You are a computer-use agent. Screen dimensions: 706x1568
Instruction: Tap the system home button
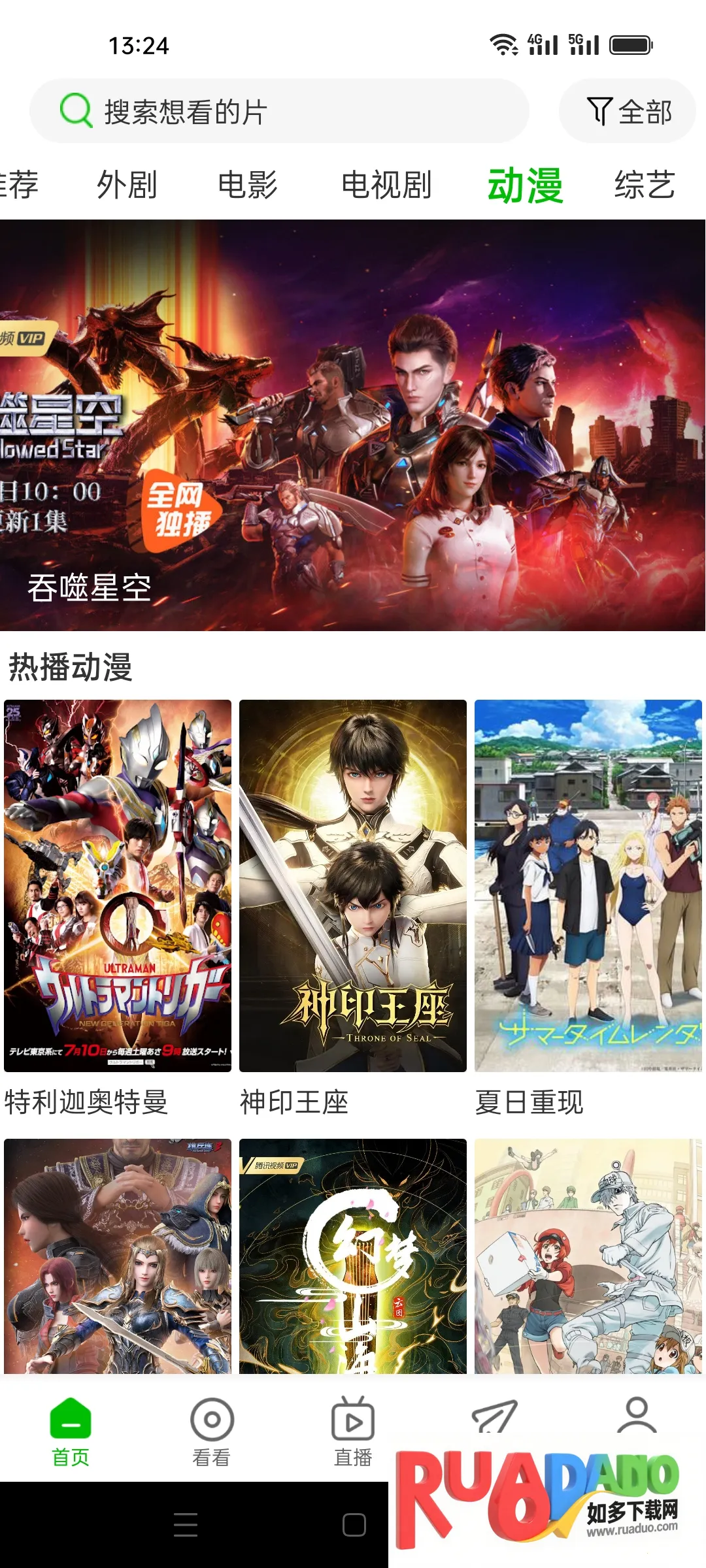click(354, 1525)
